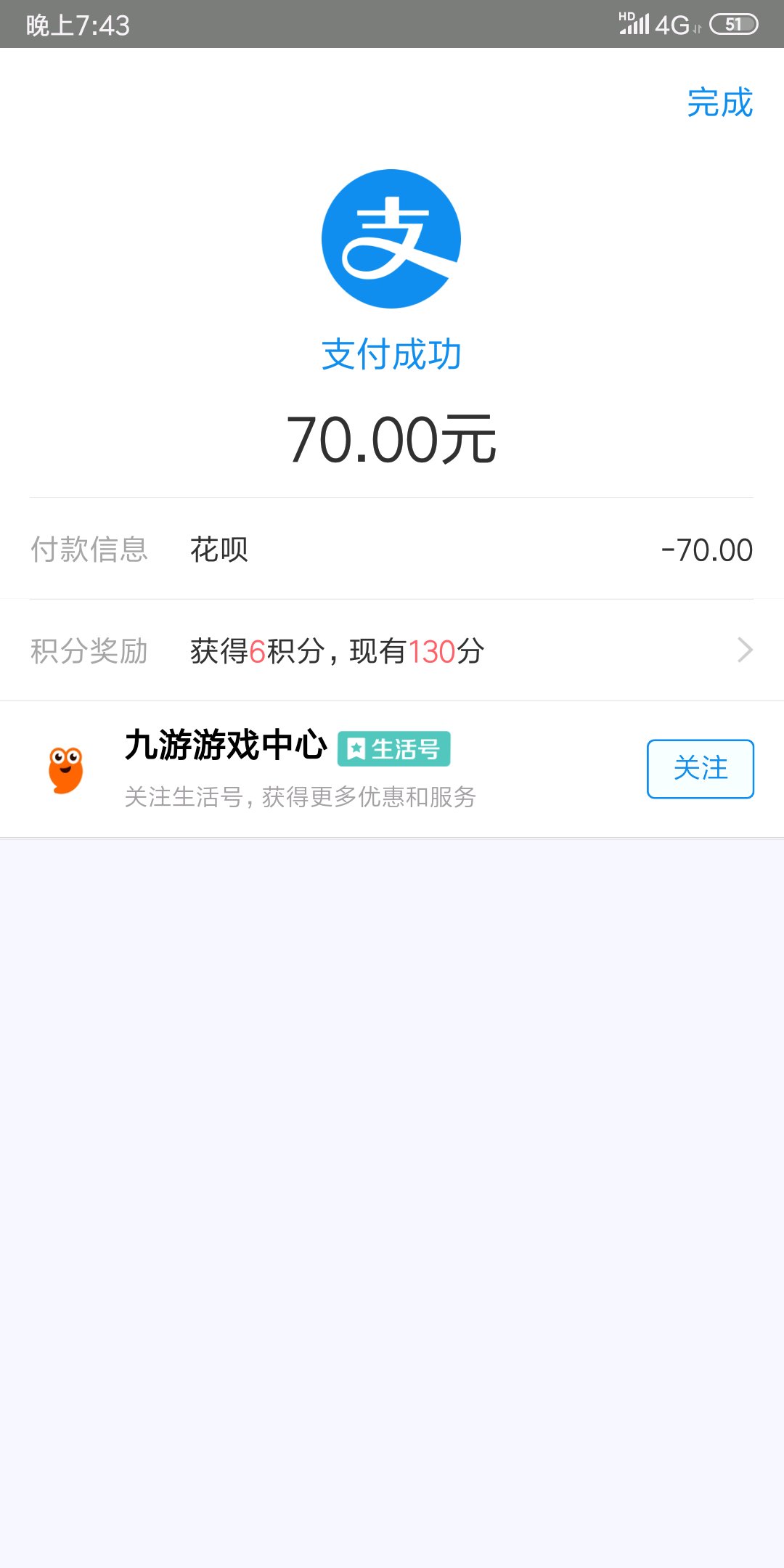The width and height of the screenshot is (784, 1568).
Task: Follow 九游游戏中心 with the 关注 button
Action: pos(700,769)
